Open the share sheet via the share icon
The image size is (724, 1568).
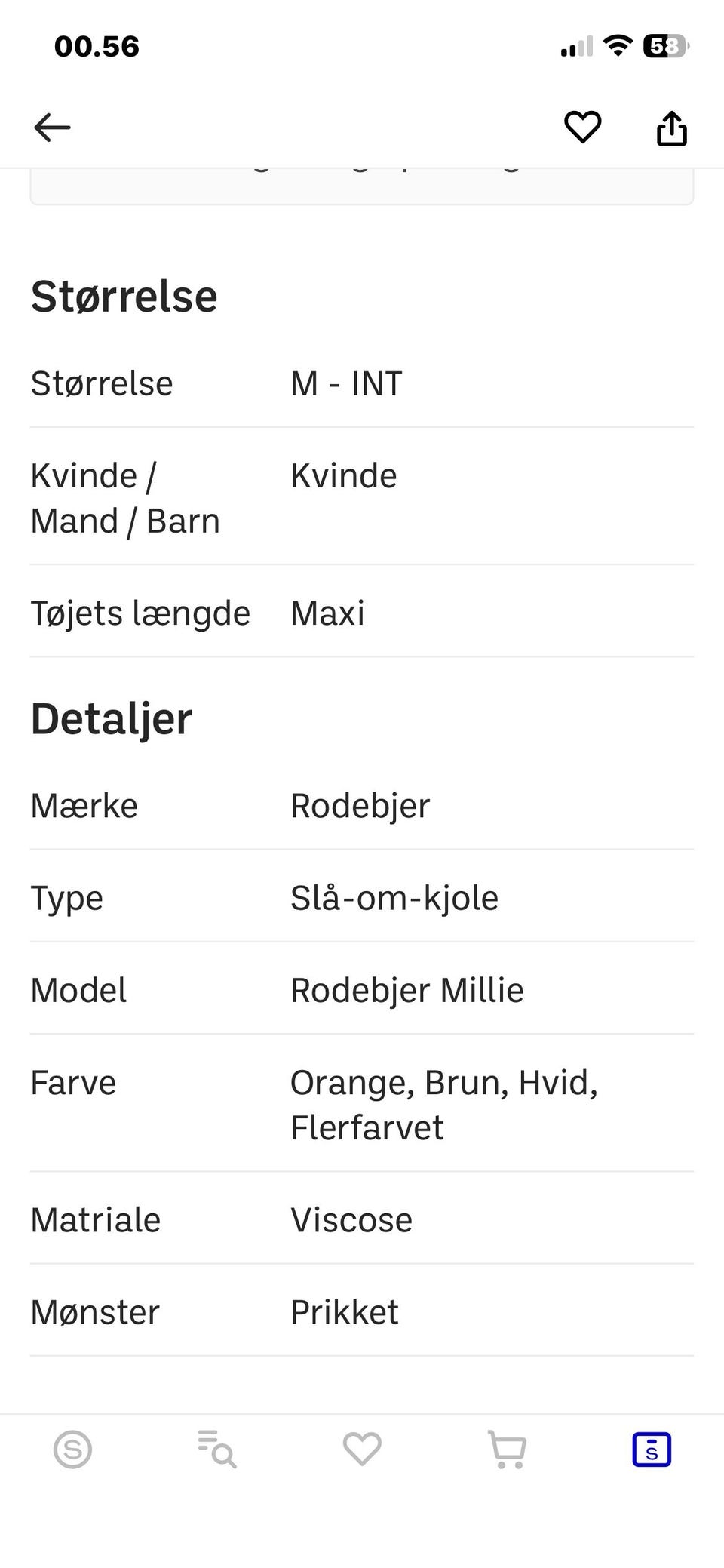(671, 127)
